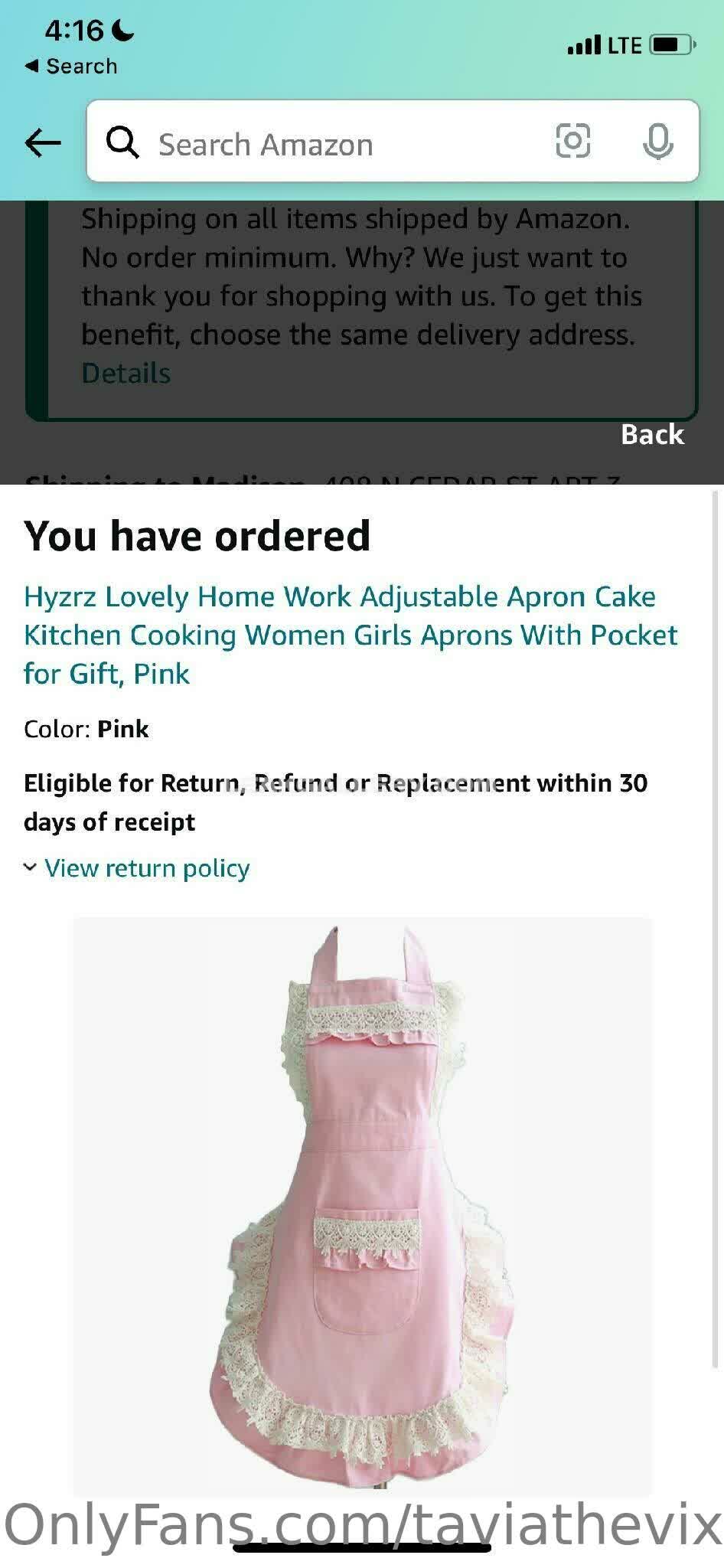
Task: Open the Details link about shipping
Action: (126, 374)
